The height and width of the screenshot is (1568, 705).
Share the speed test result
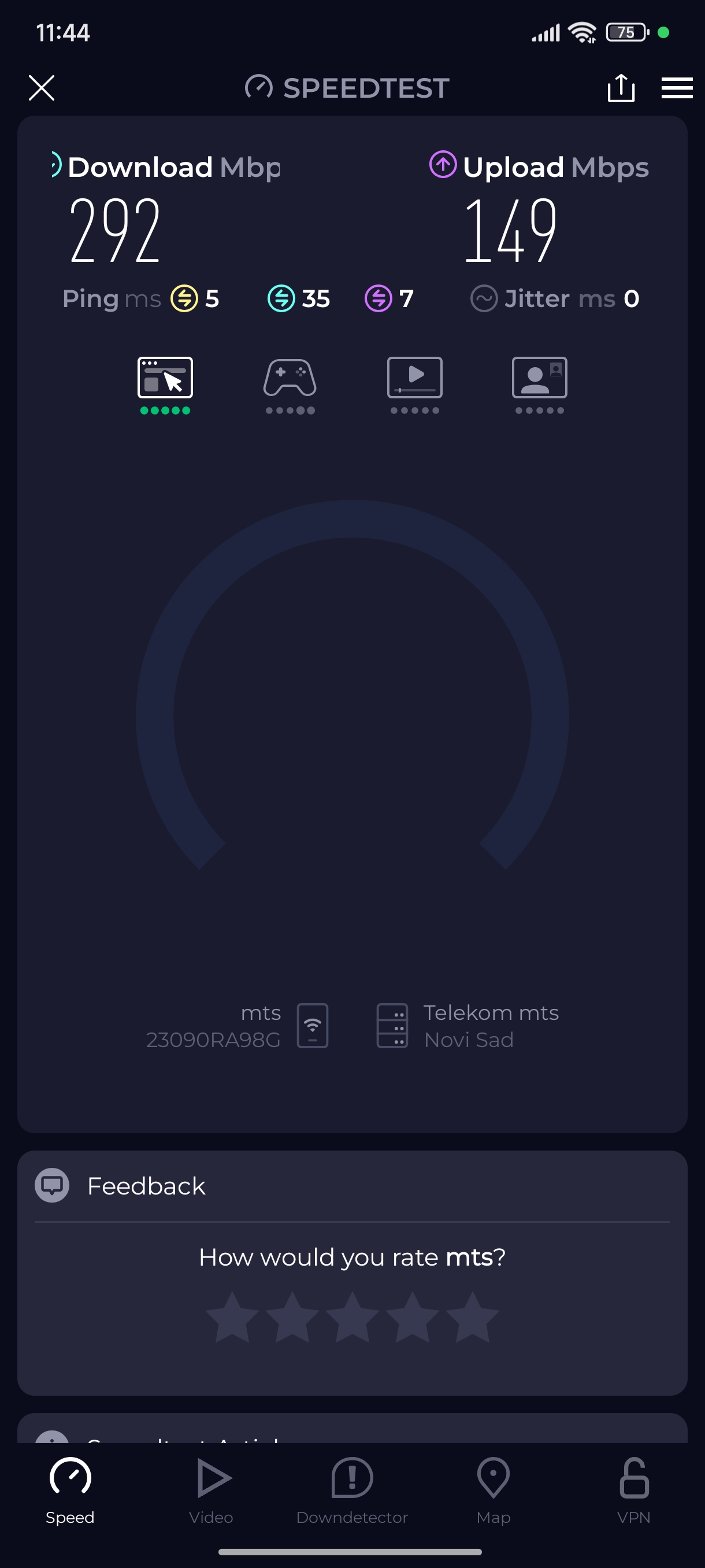tap(621, 88)
